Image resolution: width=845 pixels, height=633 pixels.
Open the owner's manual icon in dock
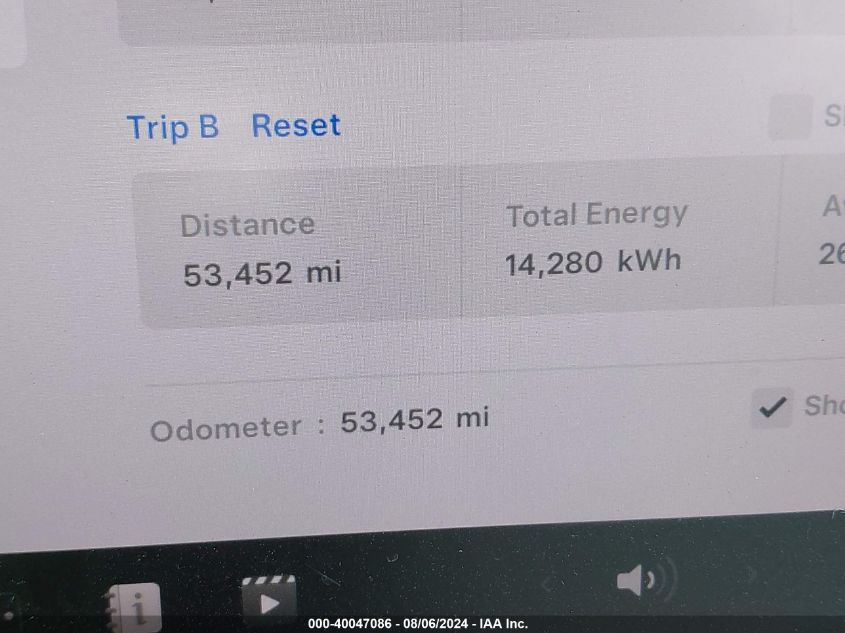pos(133,605)
